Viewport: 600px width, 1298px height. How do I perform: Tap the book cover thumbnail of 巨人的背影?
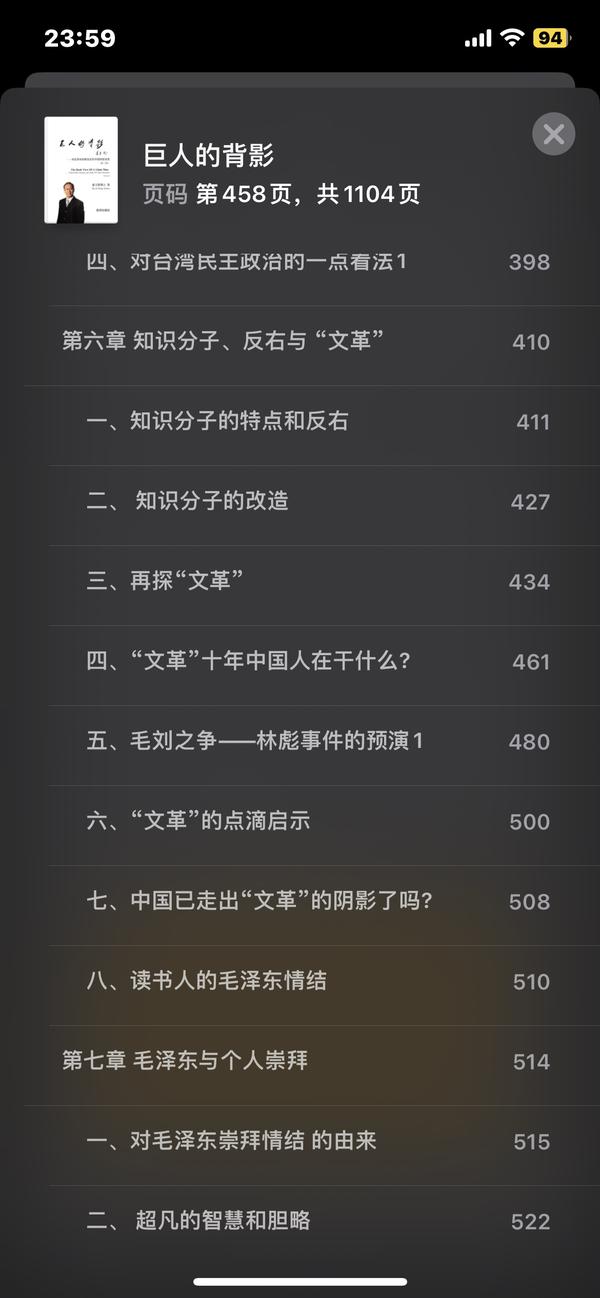(x=81, y=170)
